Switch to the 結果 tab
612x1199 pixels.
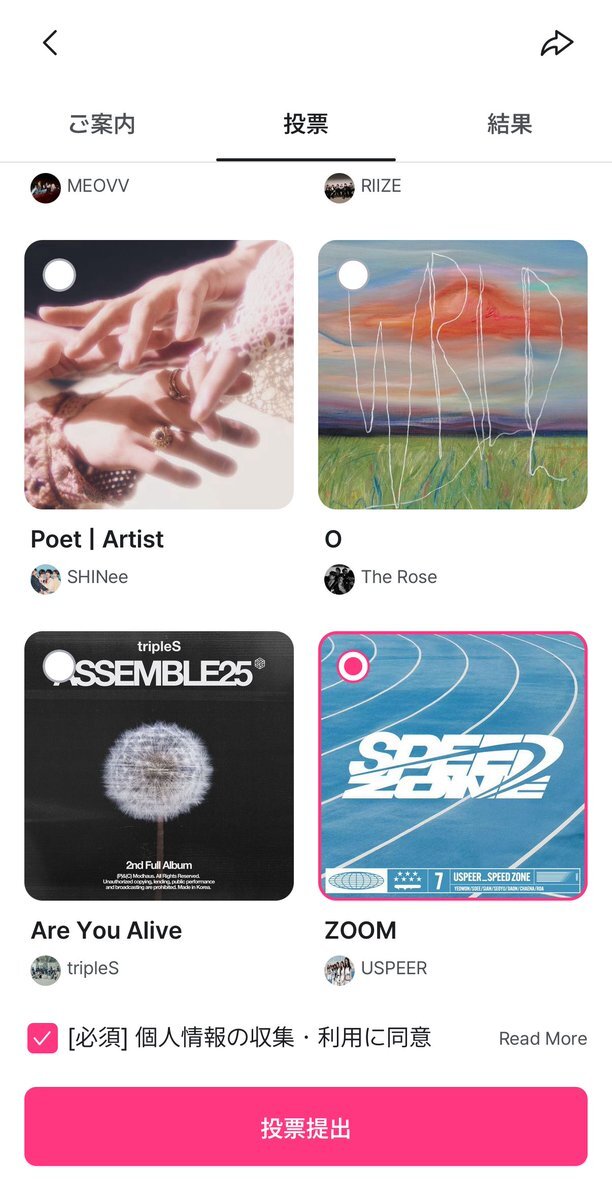pos(509,124)
